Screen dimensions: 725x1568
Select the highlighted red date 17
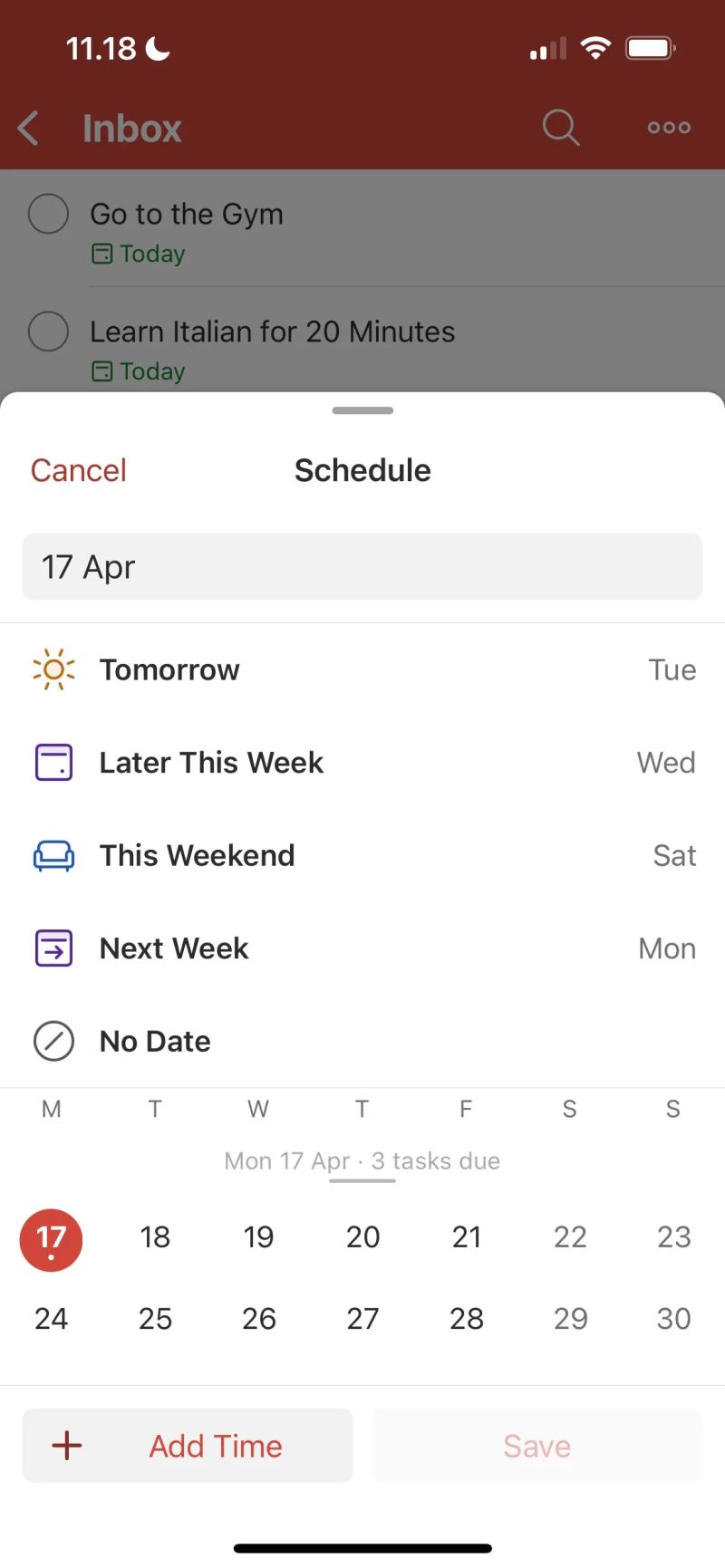click(x=51, y=1239)
